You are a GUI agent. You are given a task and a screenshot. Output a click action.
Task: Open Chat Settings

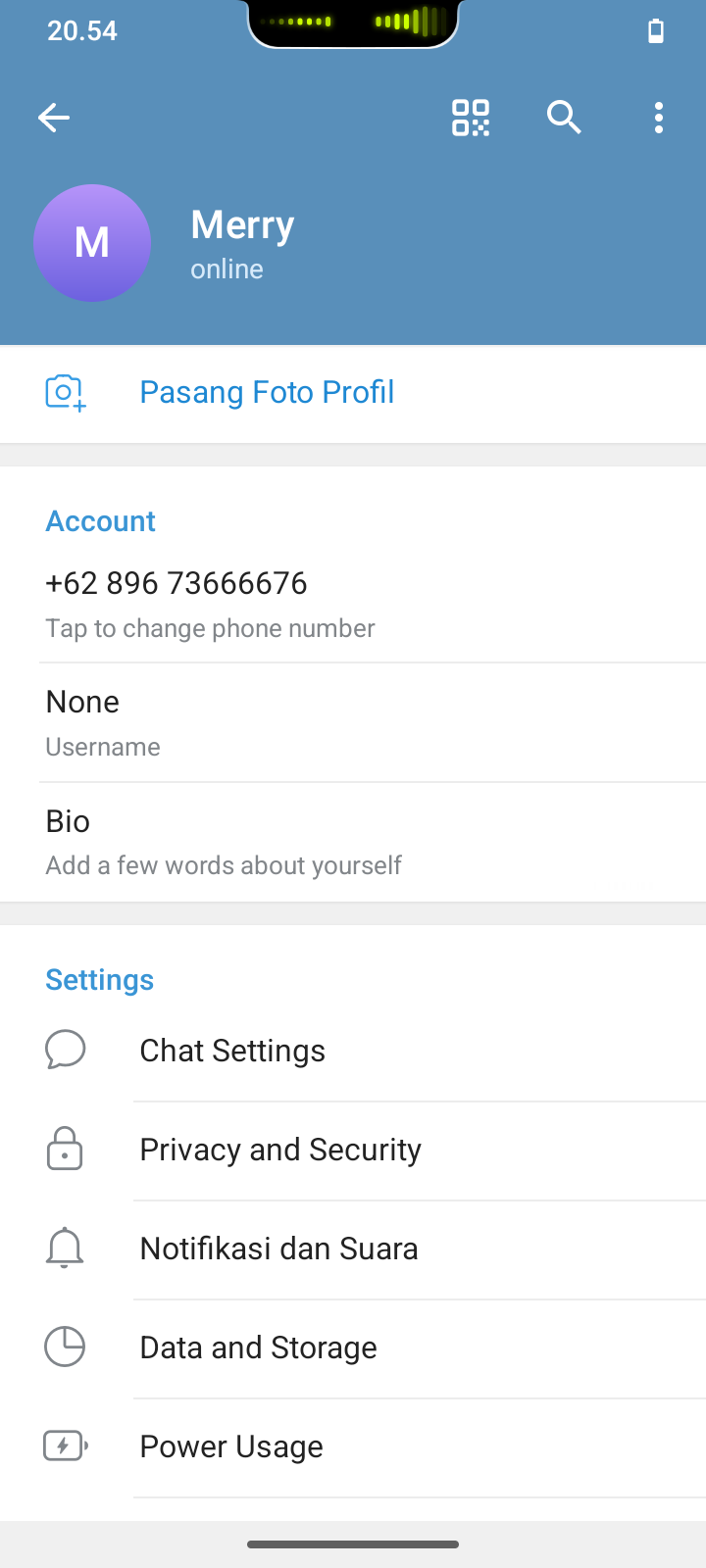[x=232, y=1052]
